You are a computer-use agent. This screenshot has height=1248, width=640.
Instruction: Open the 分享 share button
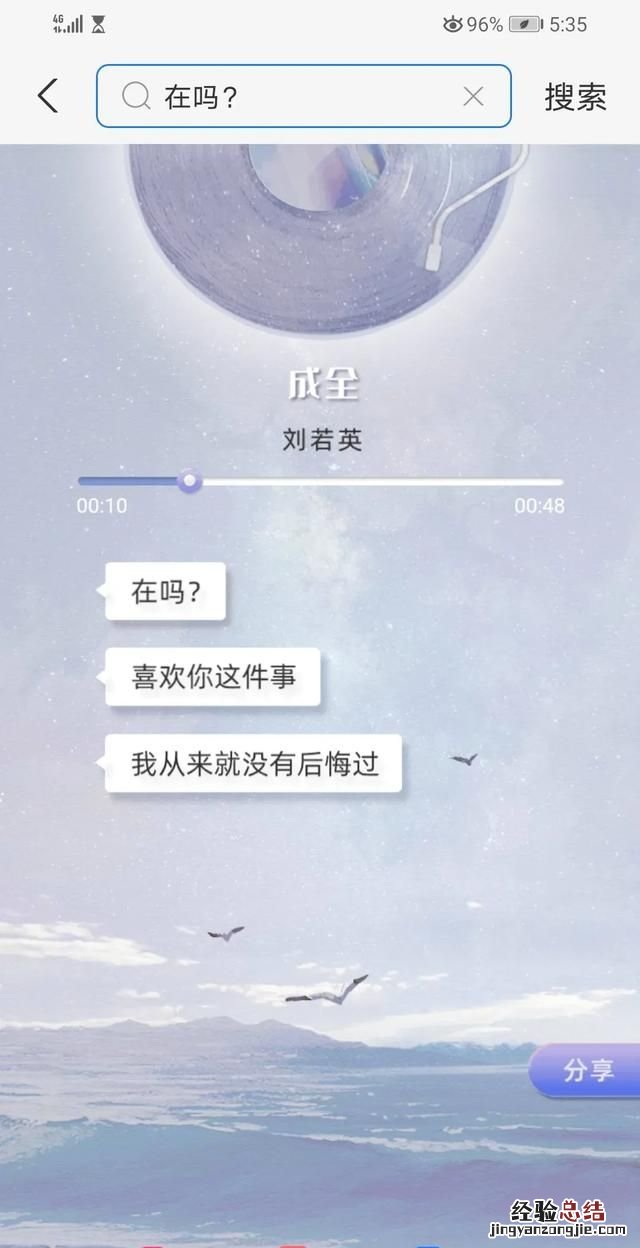588,1071
